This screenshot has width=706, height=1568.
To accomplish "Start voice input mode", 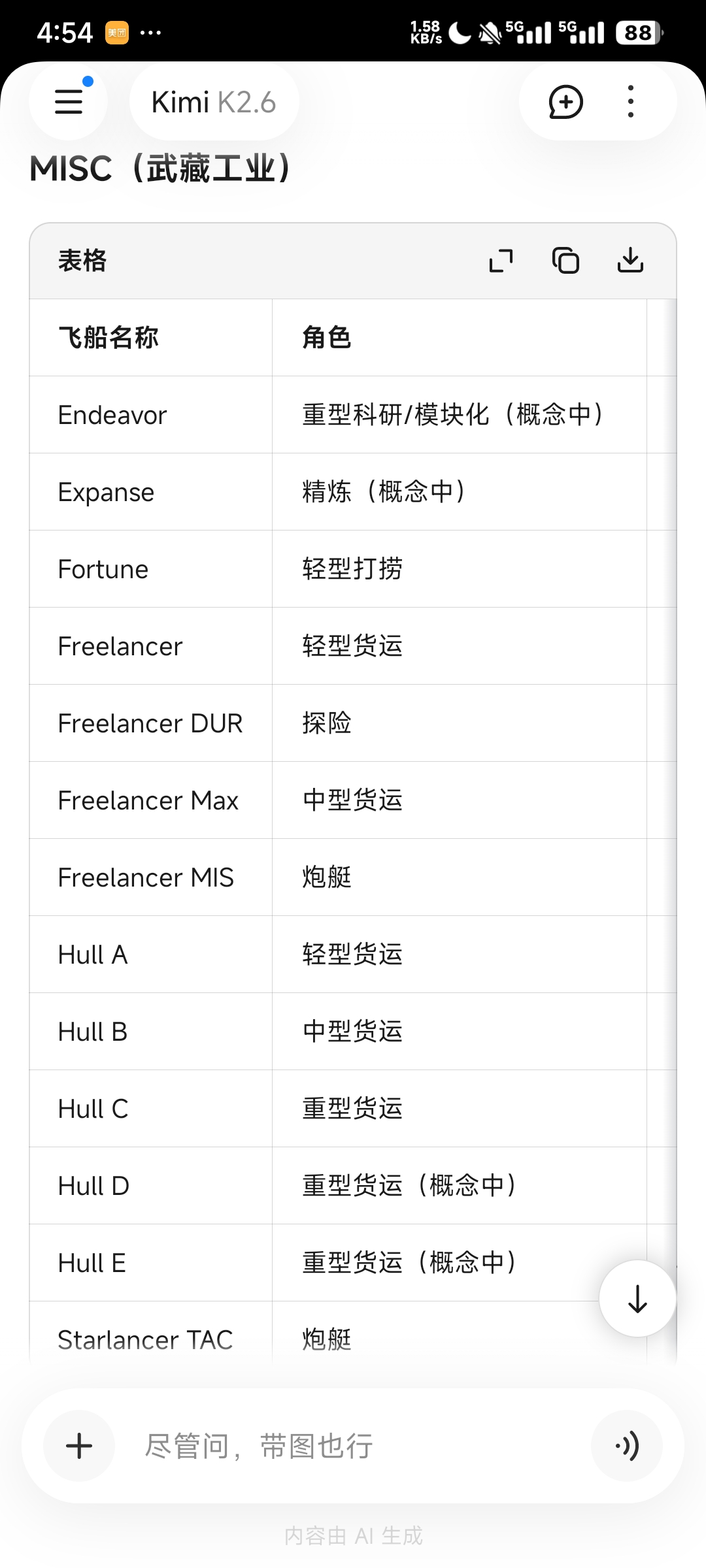I will (x=626, y=1446).
